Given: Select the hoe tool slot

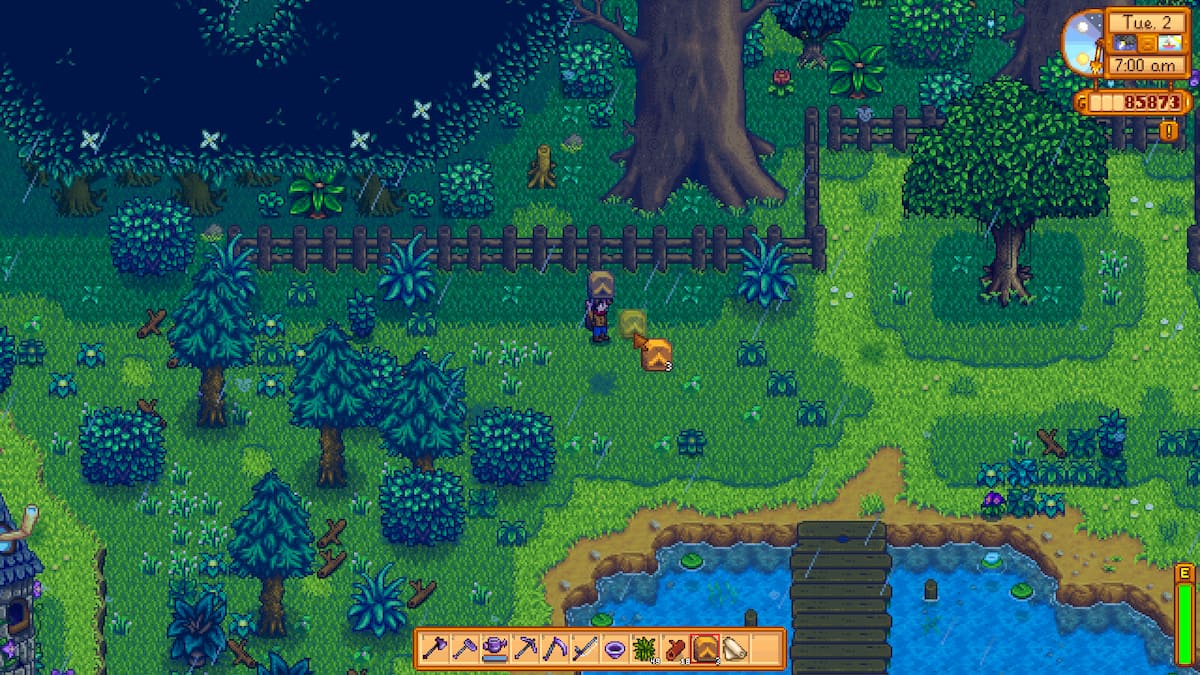Looking at the screenshot, I should pos(465,648).
